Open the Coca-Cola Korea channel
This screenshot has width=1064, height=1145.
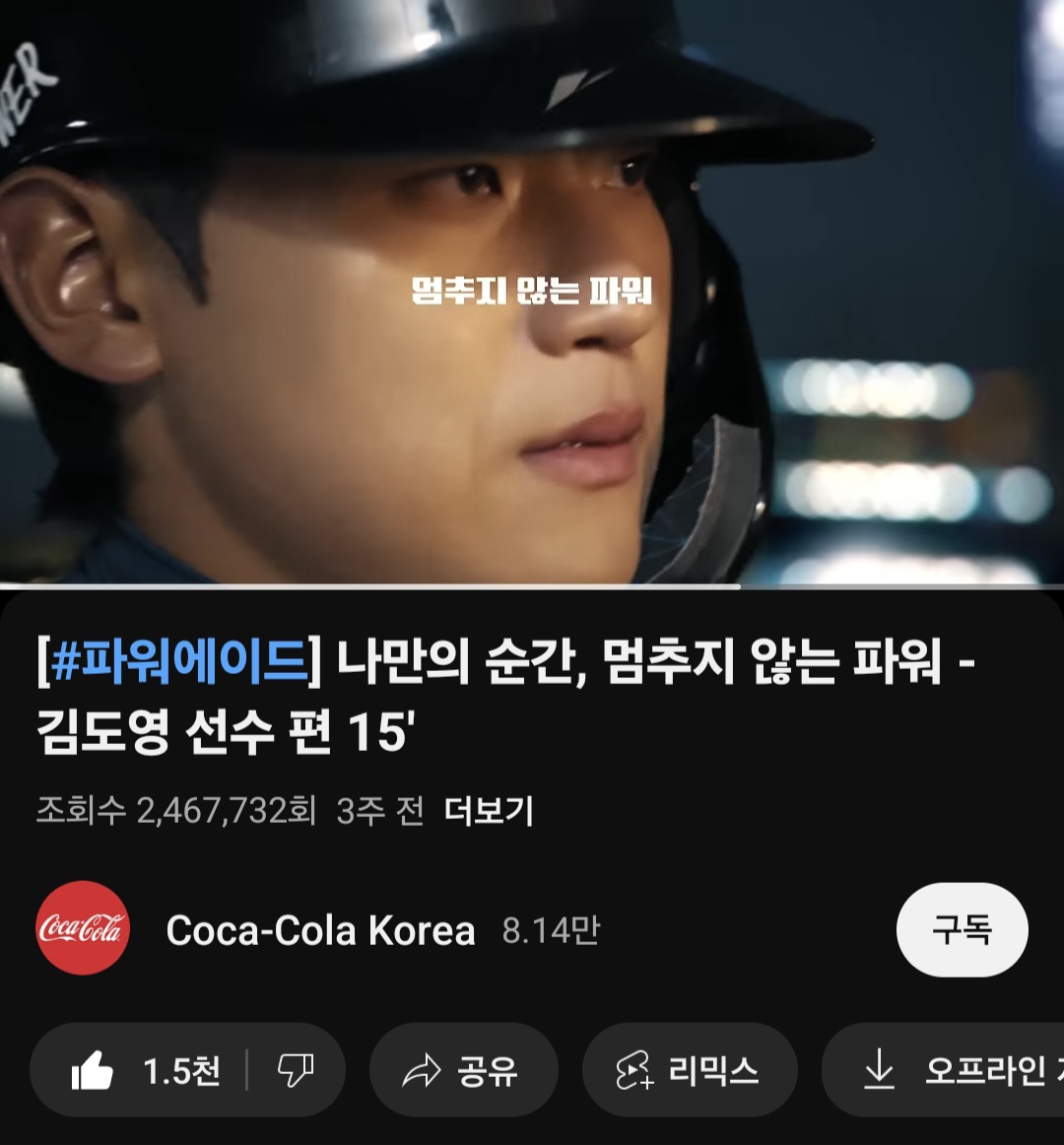(320, 930)
